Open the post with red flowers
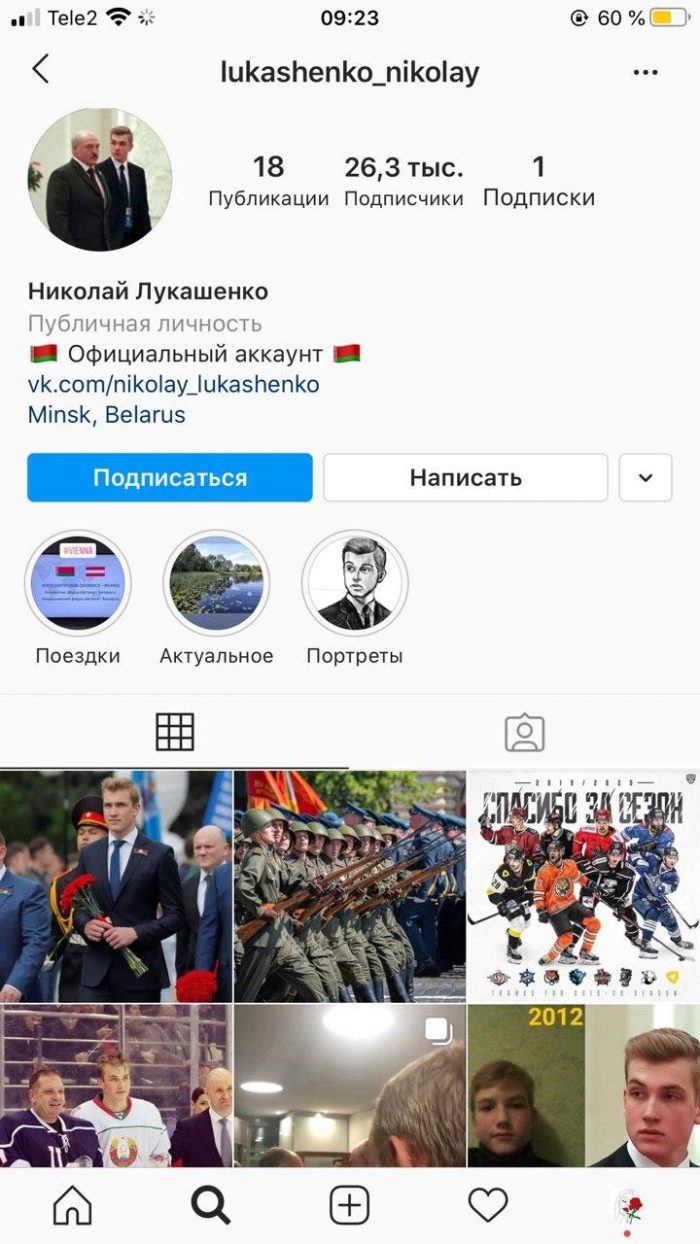700x1244 pixels. 116,886
